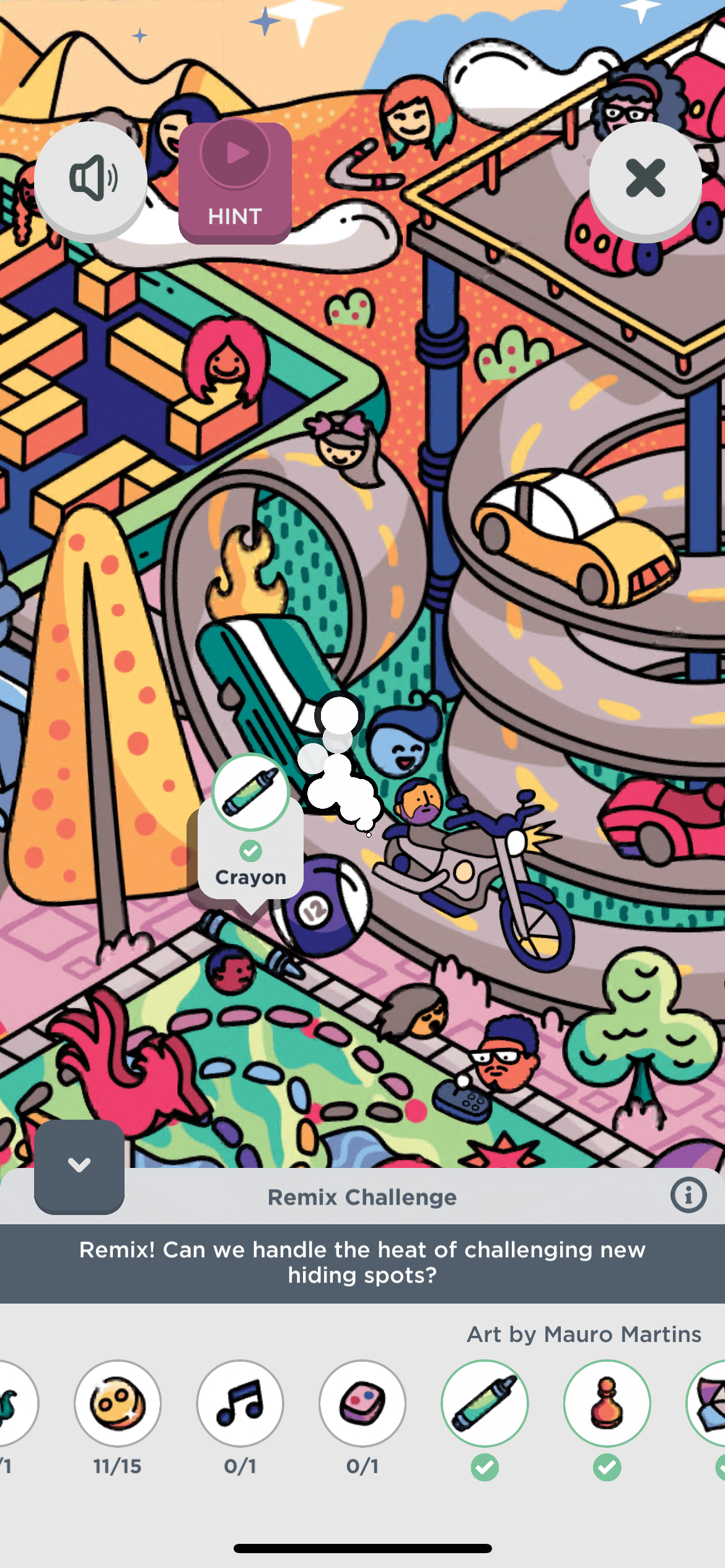Mute the game sound

click(91, 178)
